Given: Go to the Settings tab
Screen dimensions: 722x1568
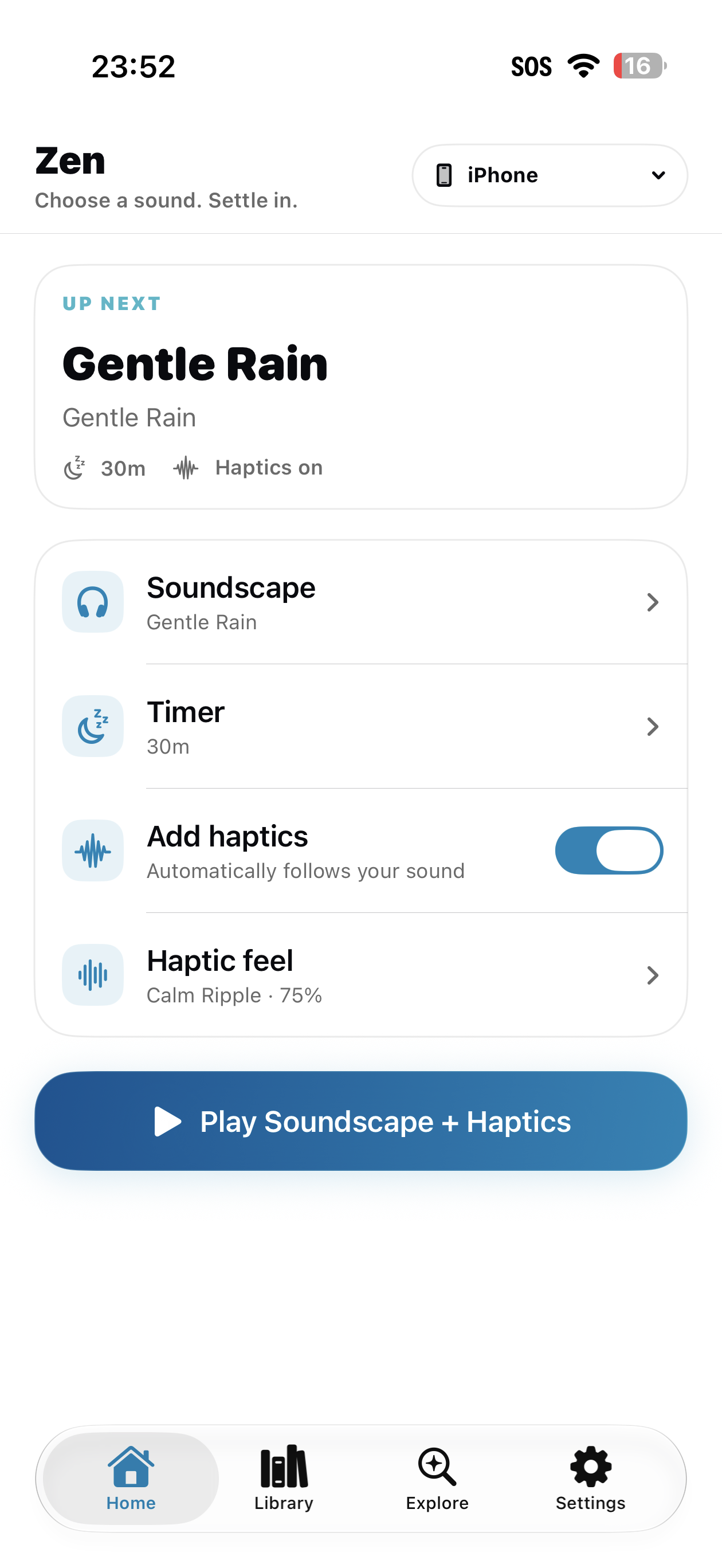Looking at the screenshot, I should tap(591, 1479).
